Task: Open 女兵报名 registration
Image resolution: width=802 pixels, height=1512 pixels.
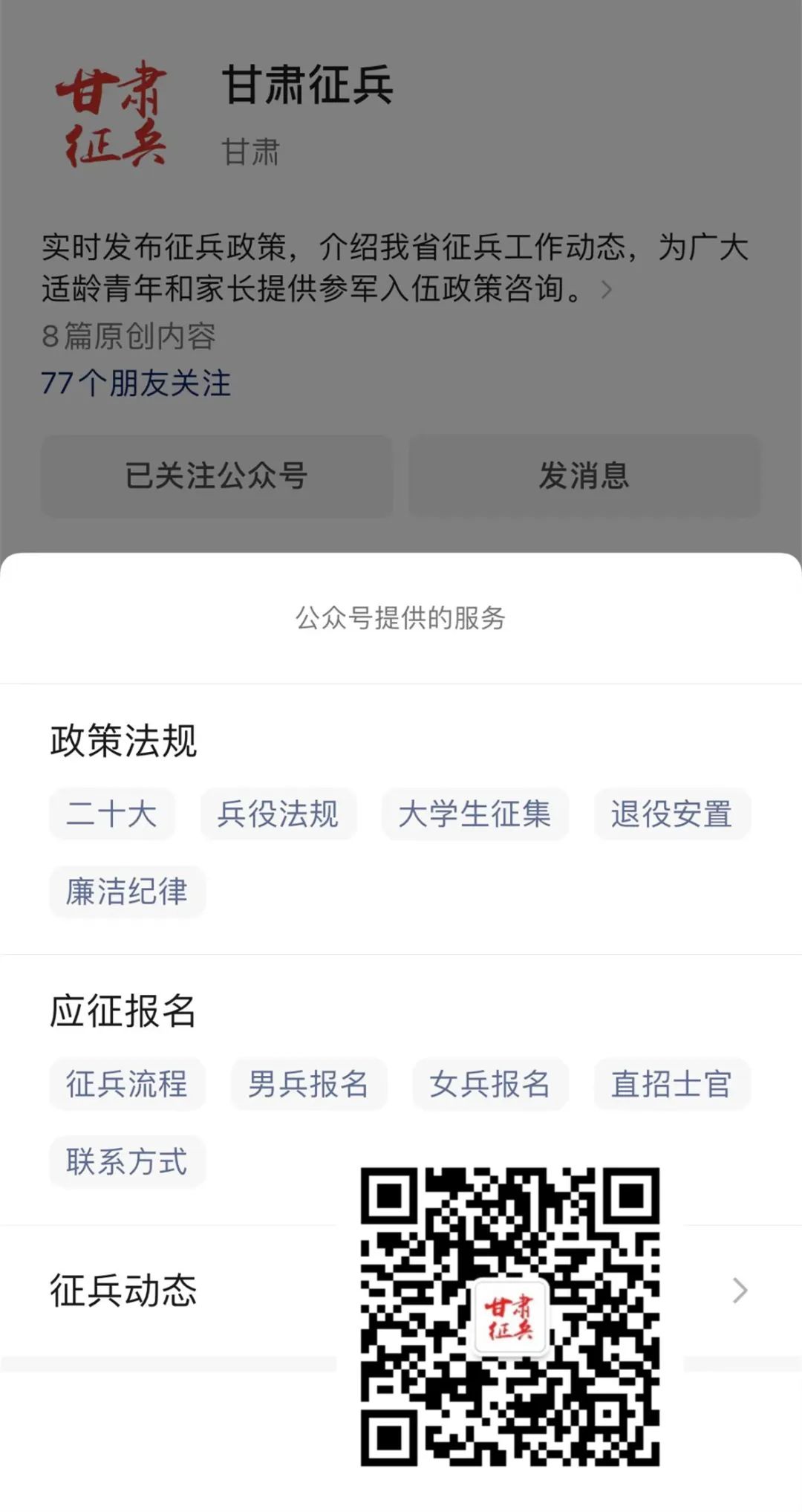Action: [x=490, y=1084]
